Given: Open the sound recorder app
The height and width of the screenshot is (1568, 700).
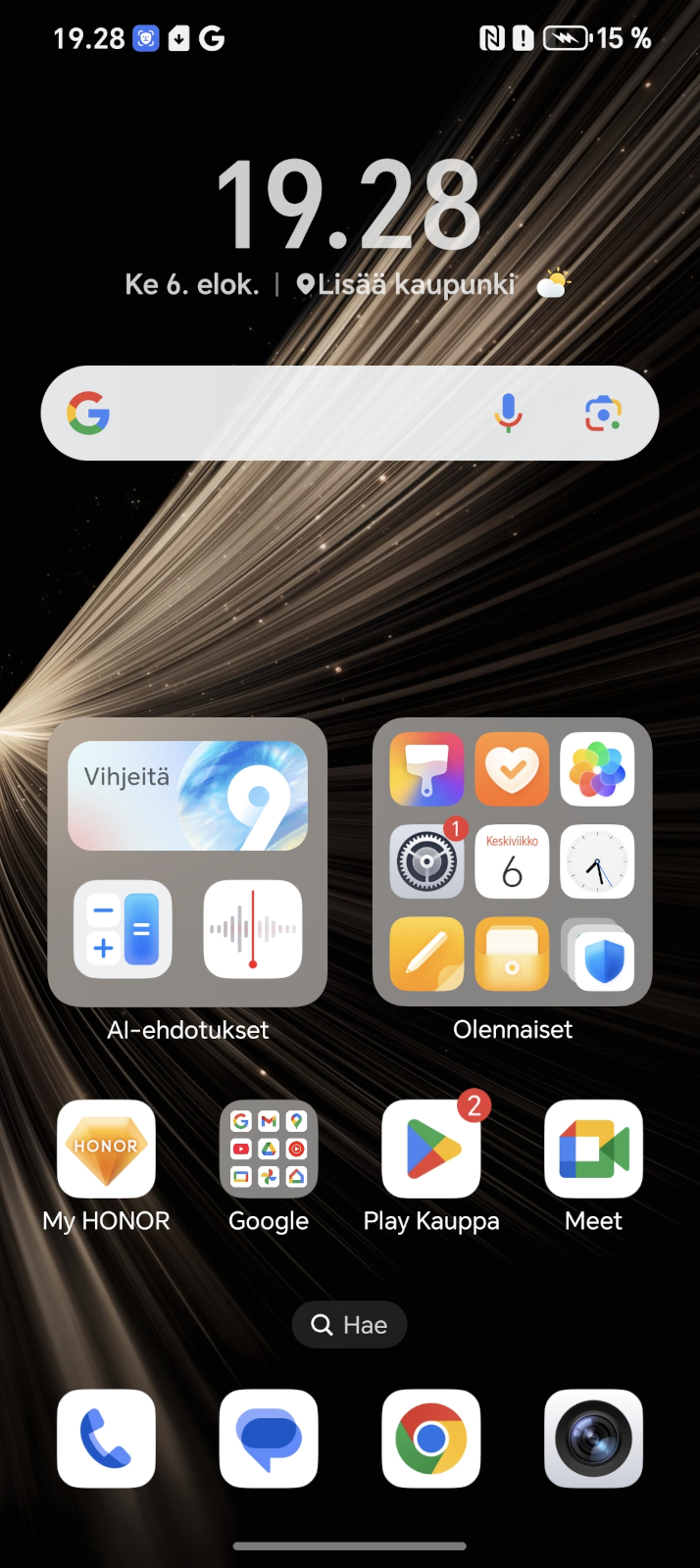Looking at the screenshot, I should click(253, 929).
